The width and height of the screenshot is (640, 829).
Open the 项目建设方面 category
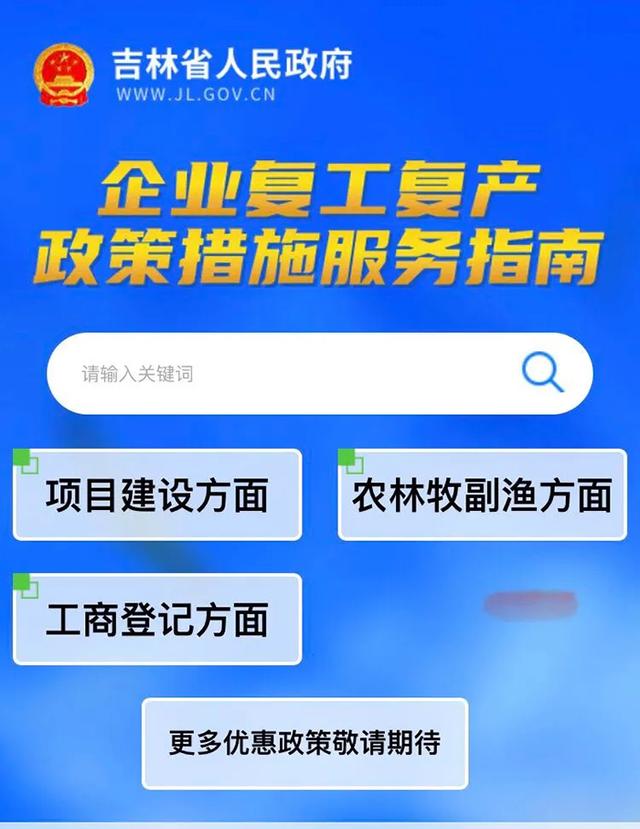tap(157, 495)
